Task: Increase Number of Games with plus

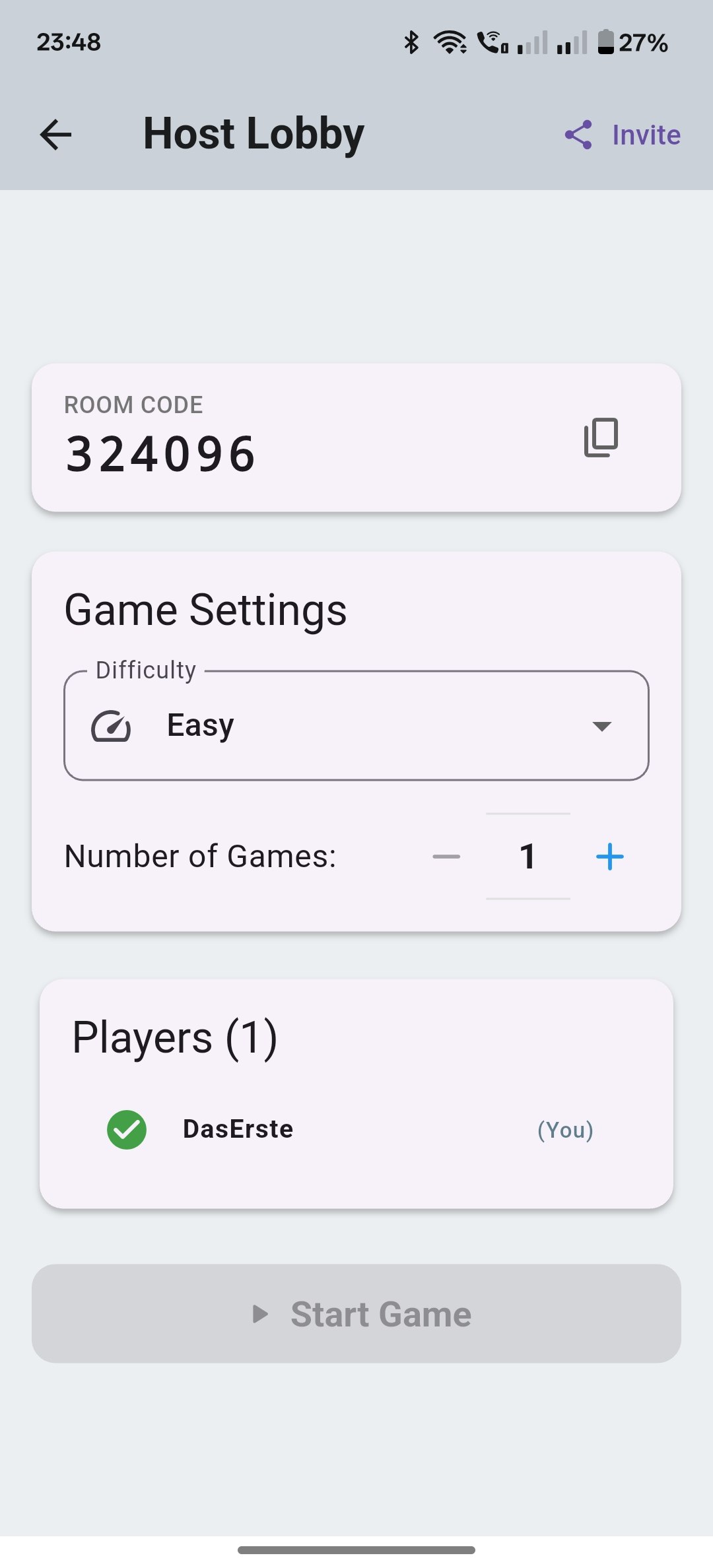Action: [609, 856]
